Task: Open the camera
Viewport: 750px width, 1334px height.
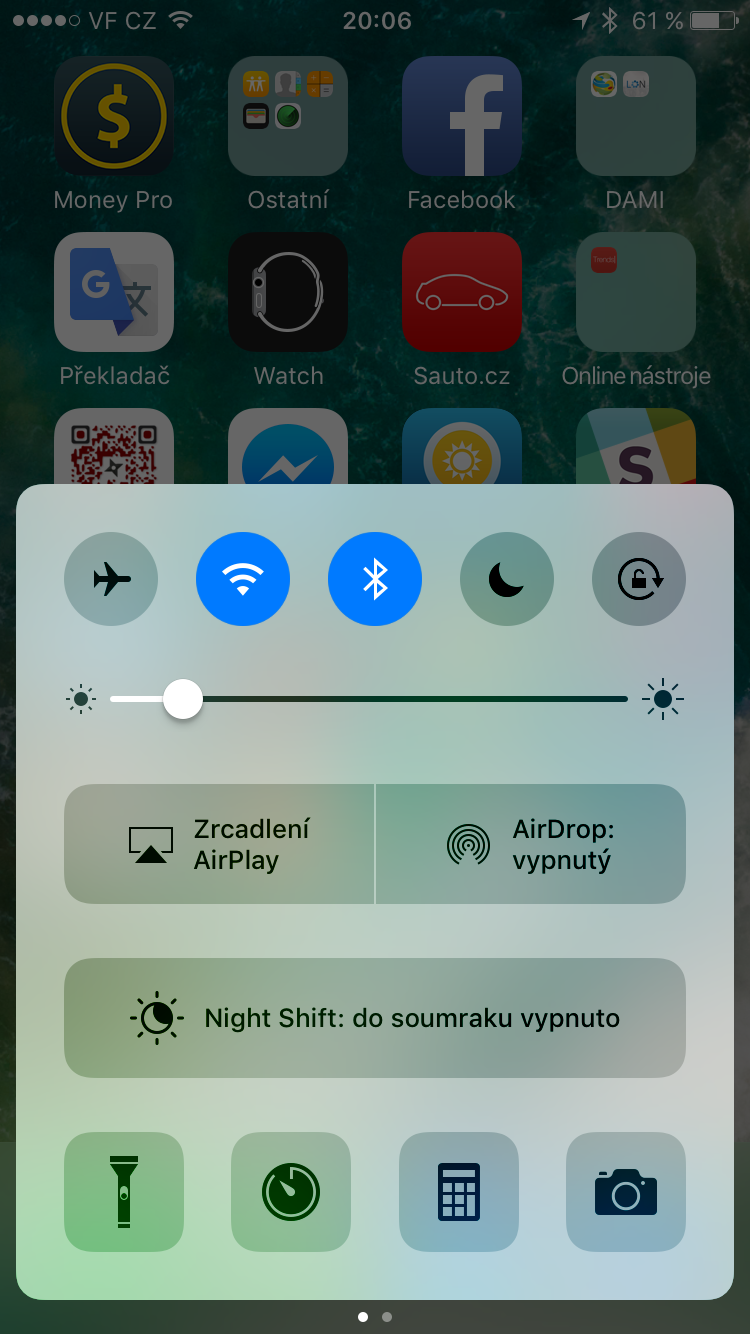Action: pos(626,1192)
